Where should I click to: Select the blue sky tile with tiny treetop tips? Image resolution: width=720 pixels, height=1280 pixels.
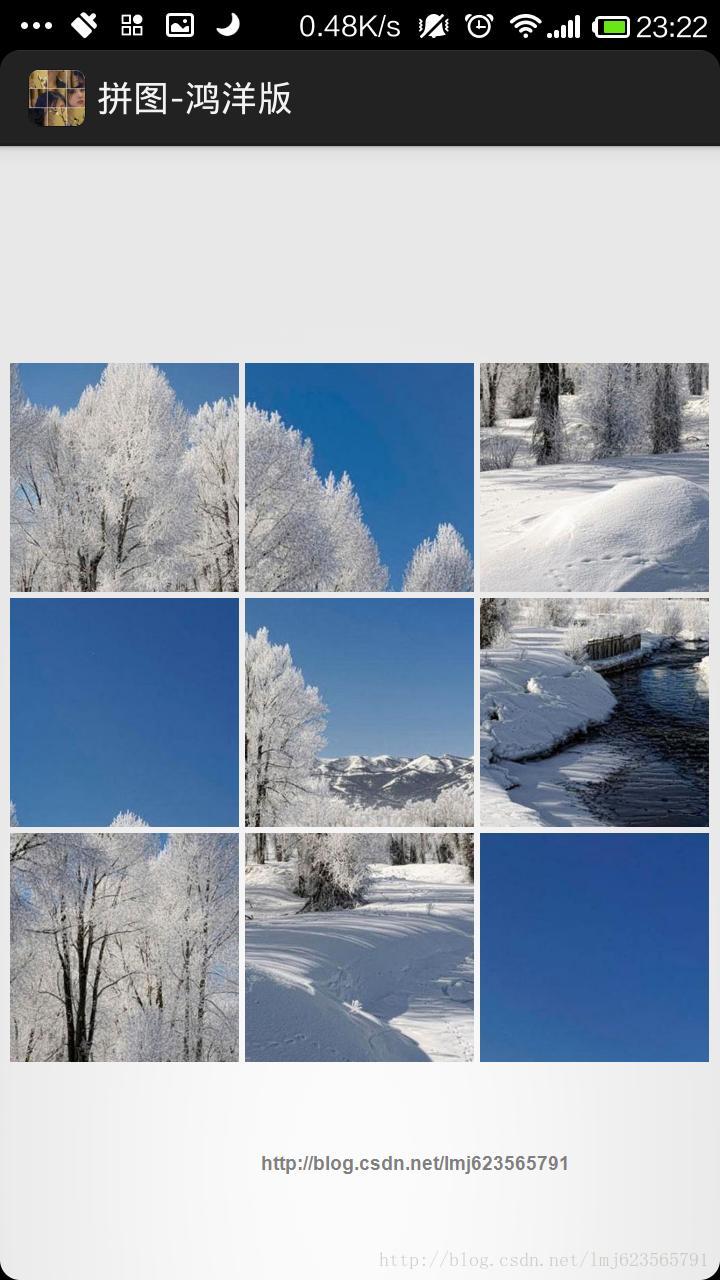pyautogui.click(x=124, y=712)
